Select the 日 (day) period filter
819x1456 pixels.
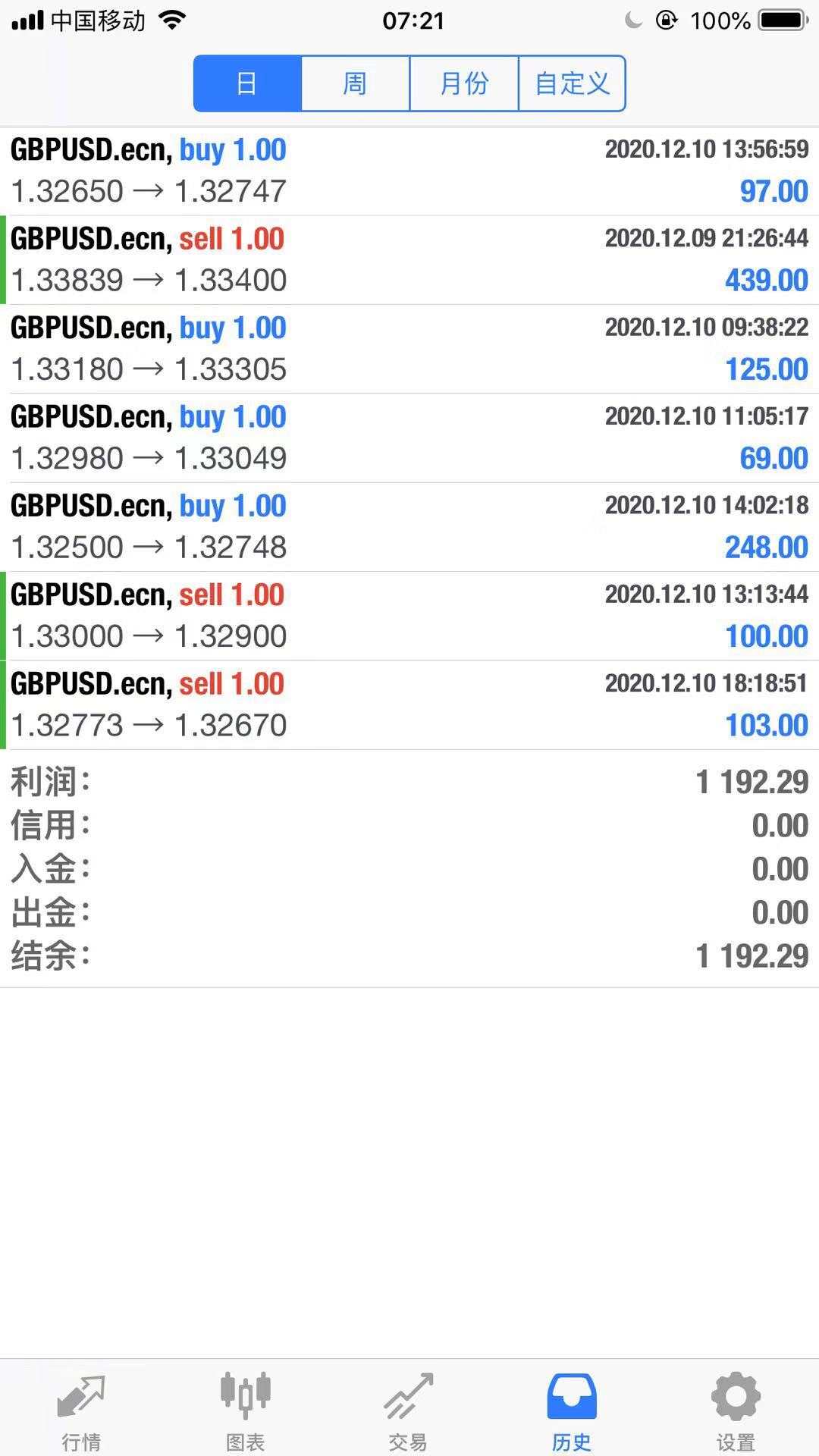click(248, 83)
